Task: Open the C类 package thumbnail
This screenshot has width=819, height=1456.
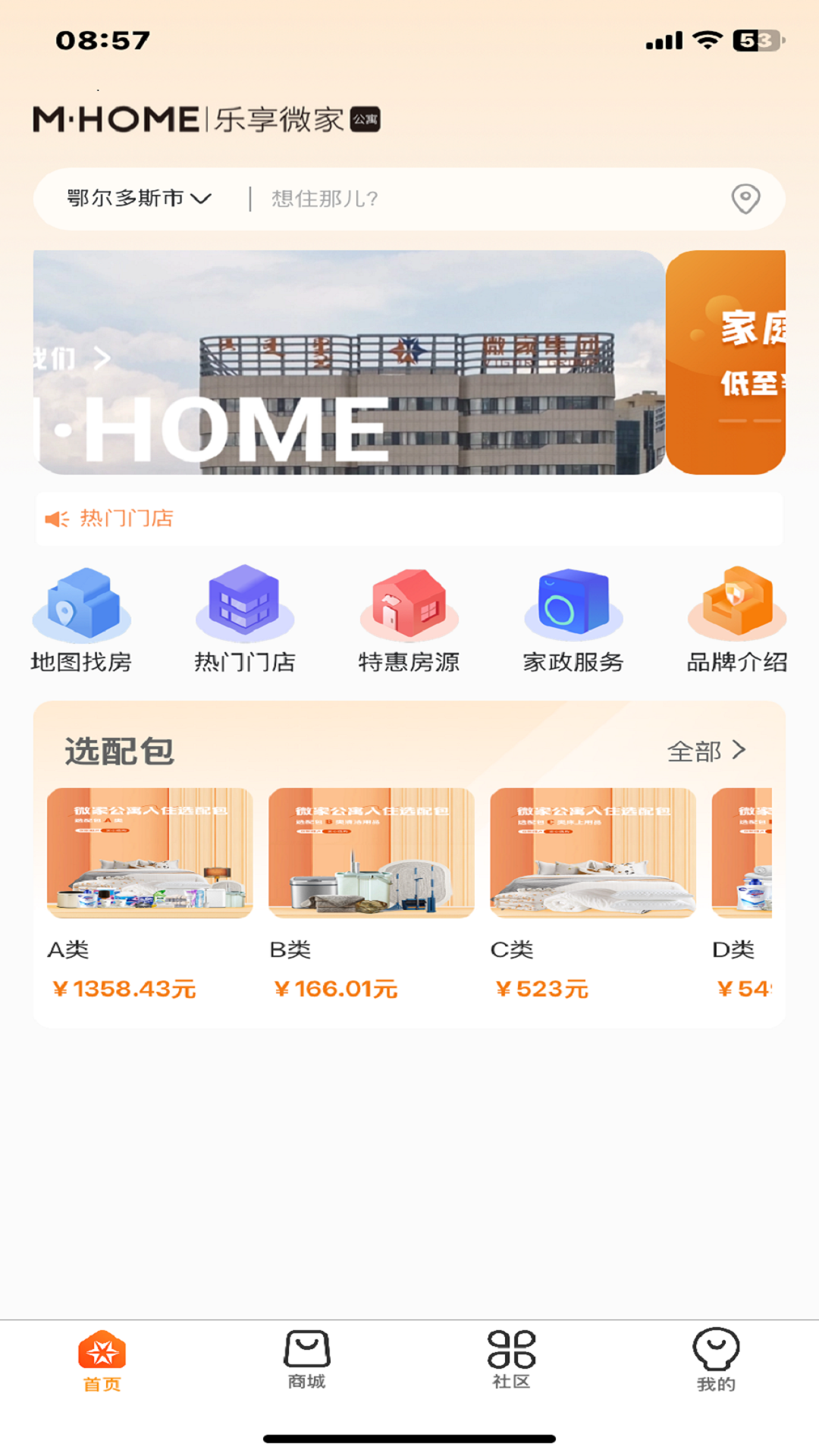Action: pyautogui.click(x=592, y=853)
